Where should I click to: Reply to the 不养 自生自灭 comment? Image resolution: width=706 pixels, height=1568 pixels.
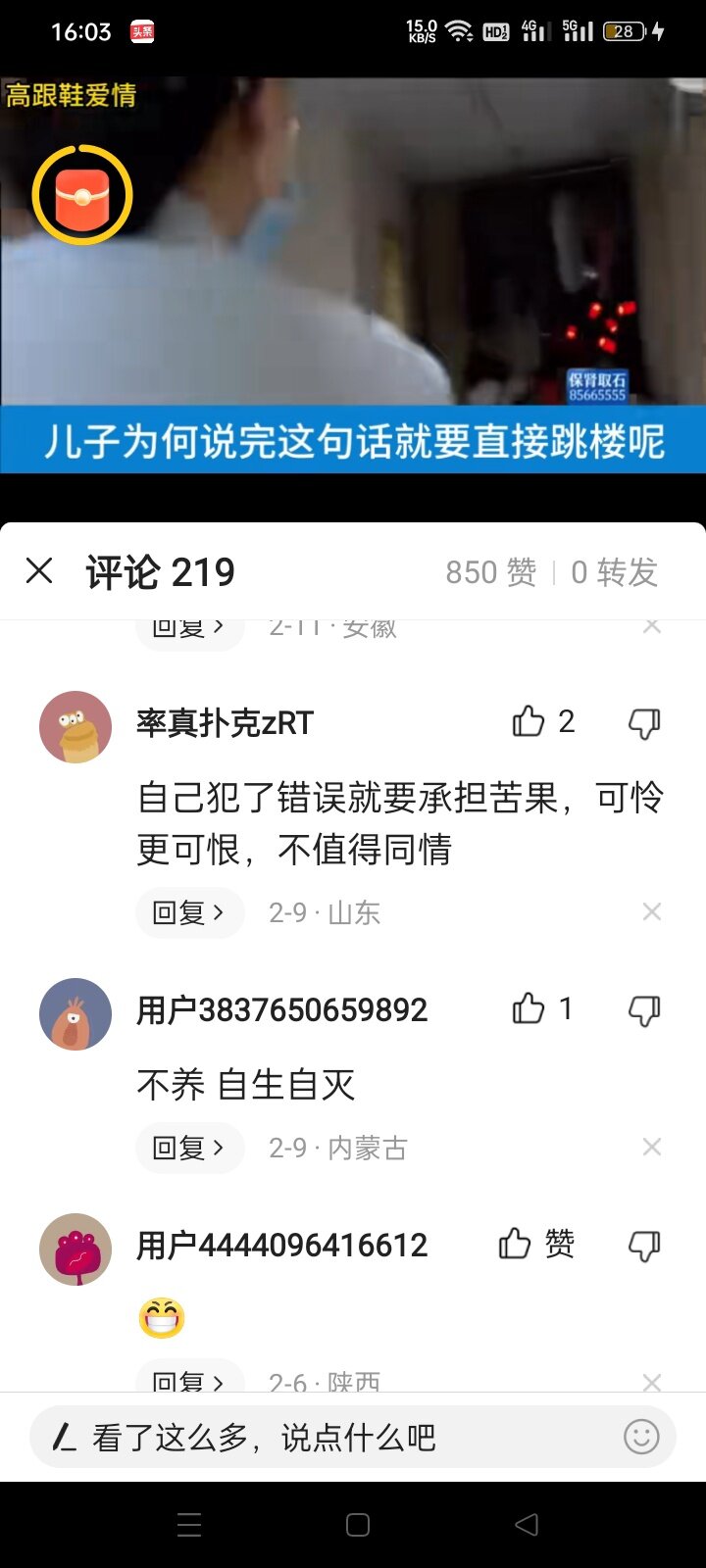tap(189, 1148)
